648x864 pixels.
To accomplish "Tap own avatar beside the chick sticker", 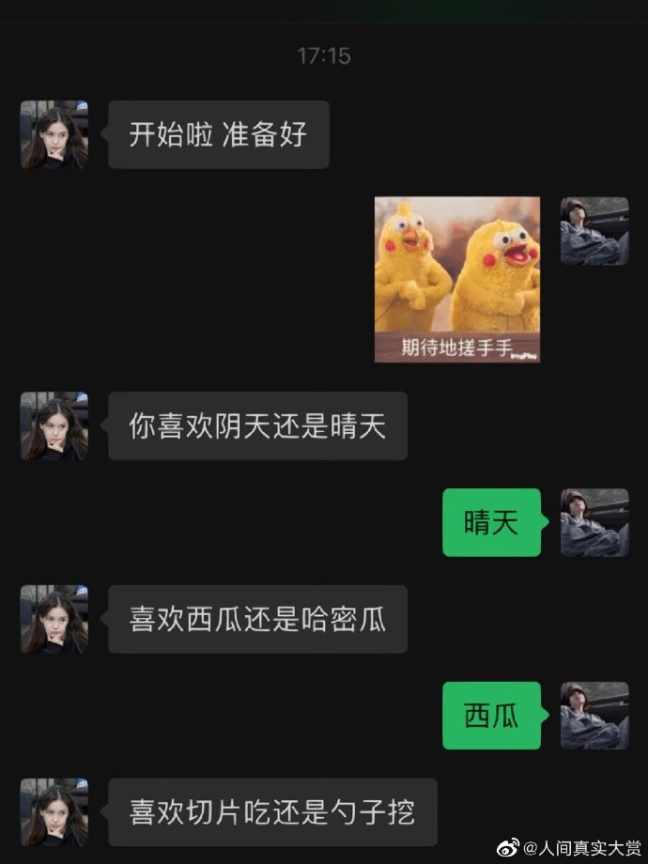I will tap(594, 231).
